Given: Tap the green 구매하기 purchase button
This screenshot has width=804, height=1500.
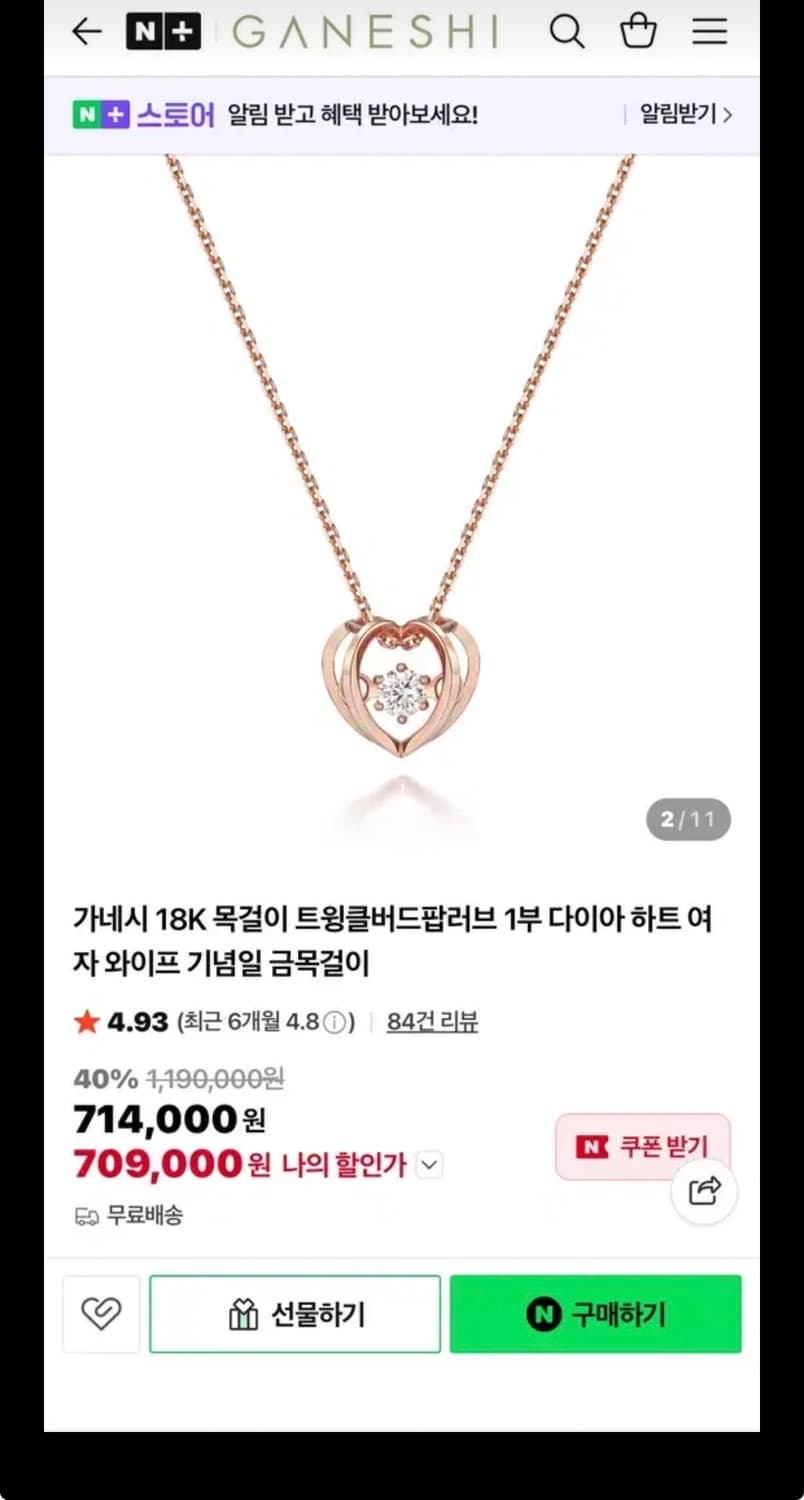Looking at the screenshot, I should tap(595, 1314).
